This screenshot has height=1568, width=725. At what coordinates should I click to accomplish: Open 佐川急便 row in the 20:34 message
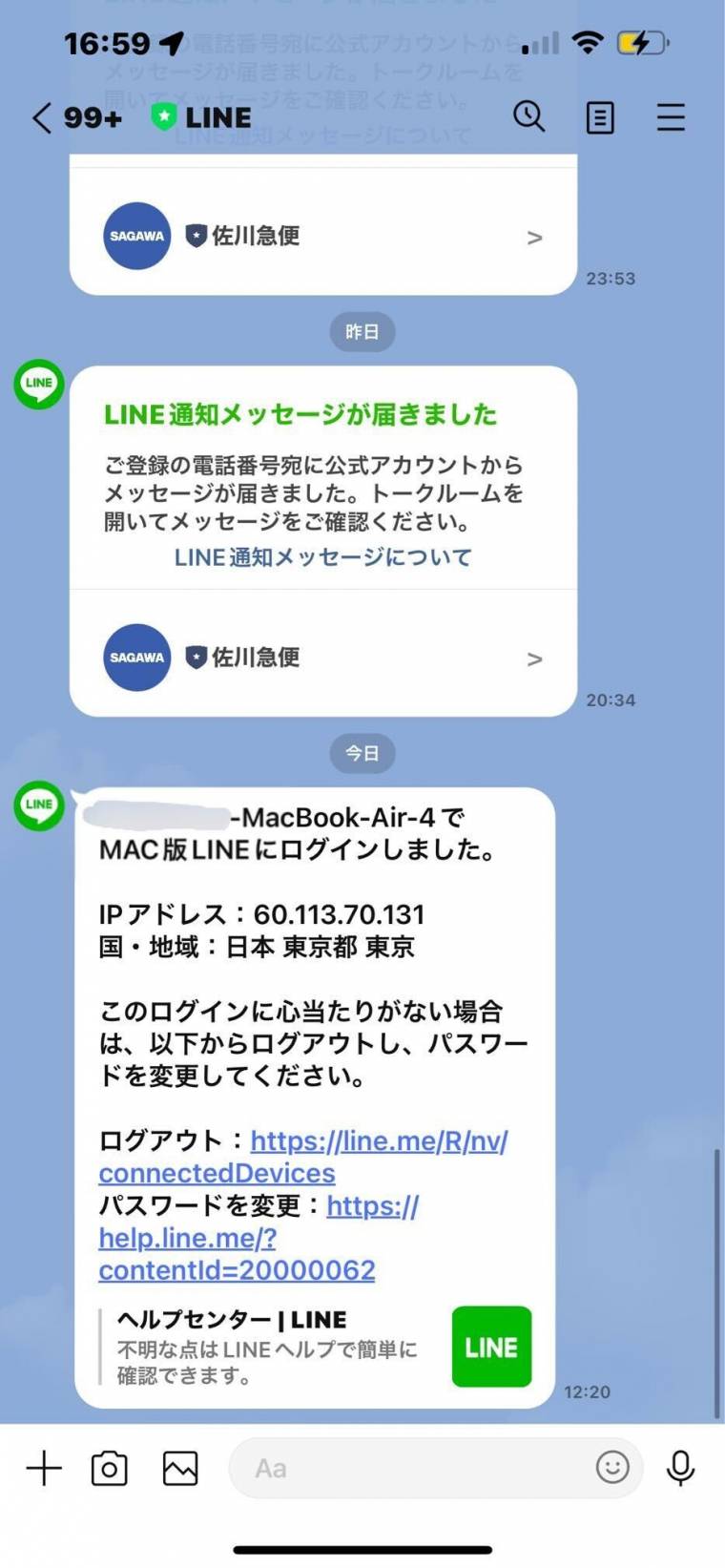pos(322,658)
